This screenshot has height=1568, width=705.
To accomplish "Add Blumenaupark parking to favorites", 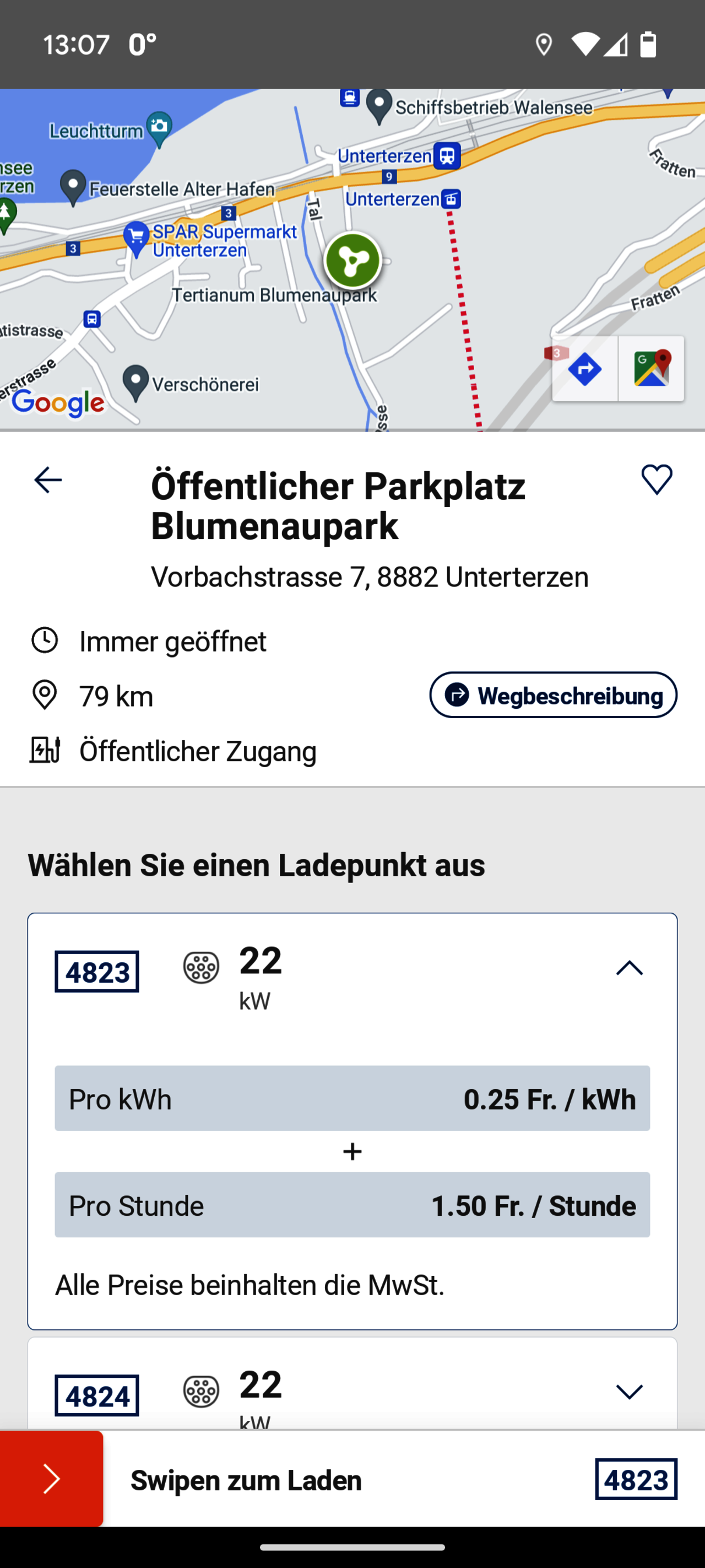I will [x=657, y=479].
